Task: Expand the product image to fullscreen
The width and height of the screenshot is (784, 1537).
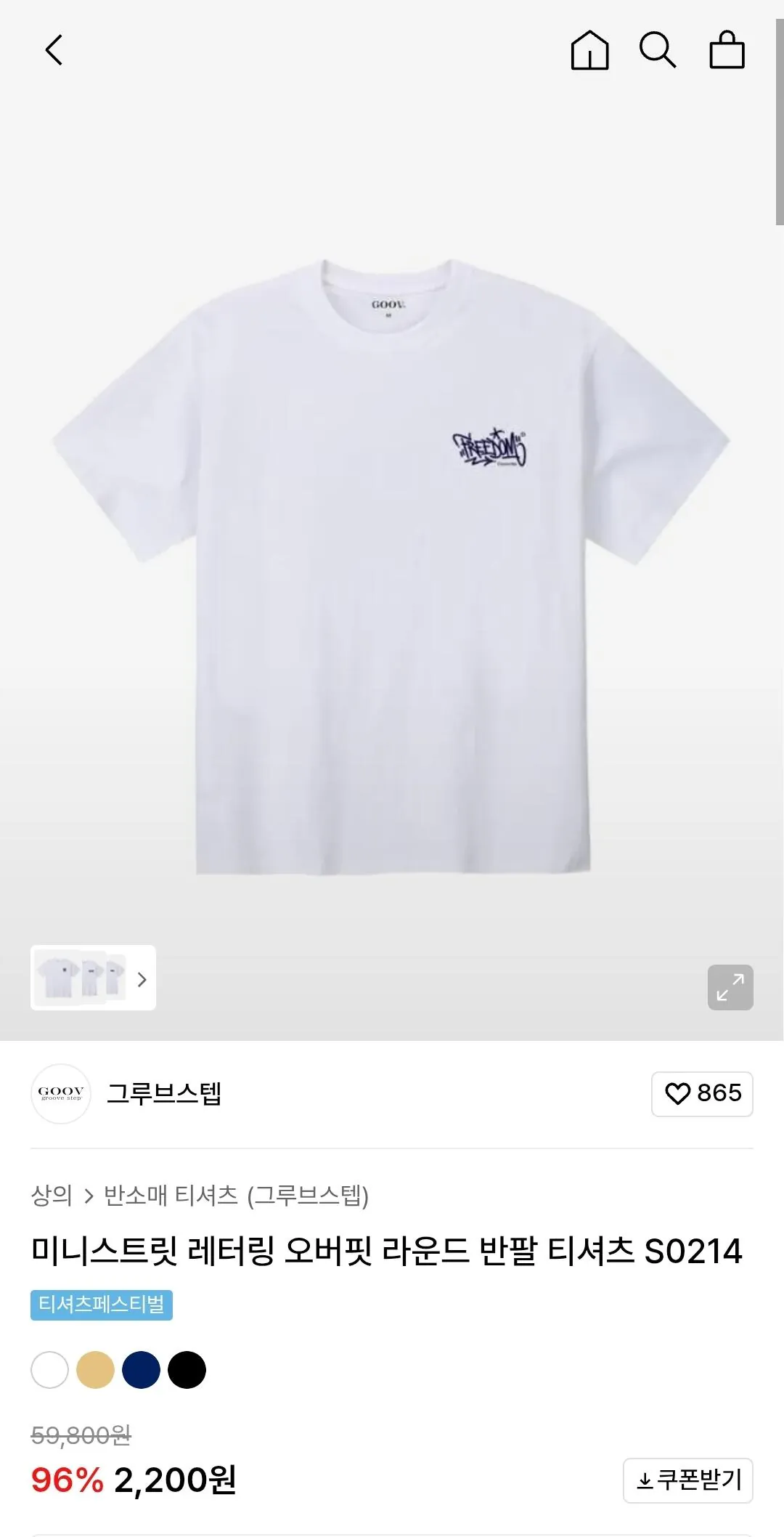Action: pyautogui.click(x=730, y=987)
